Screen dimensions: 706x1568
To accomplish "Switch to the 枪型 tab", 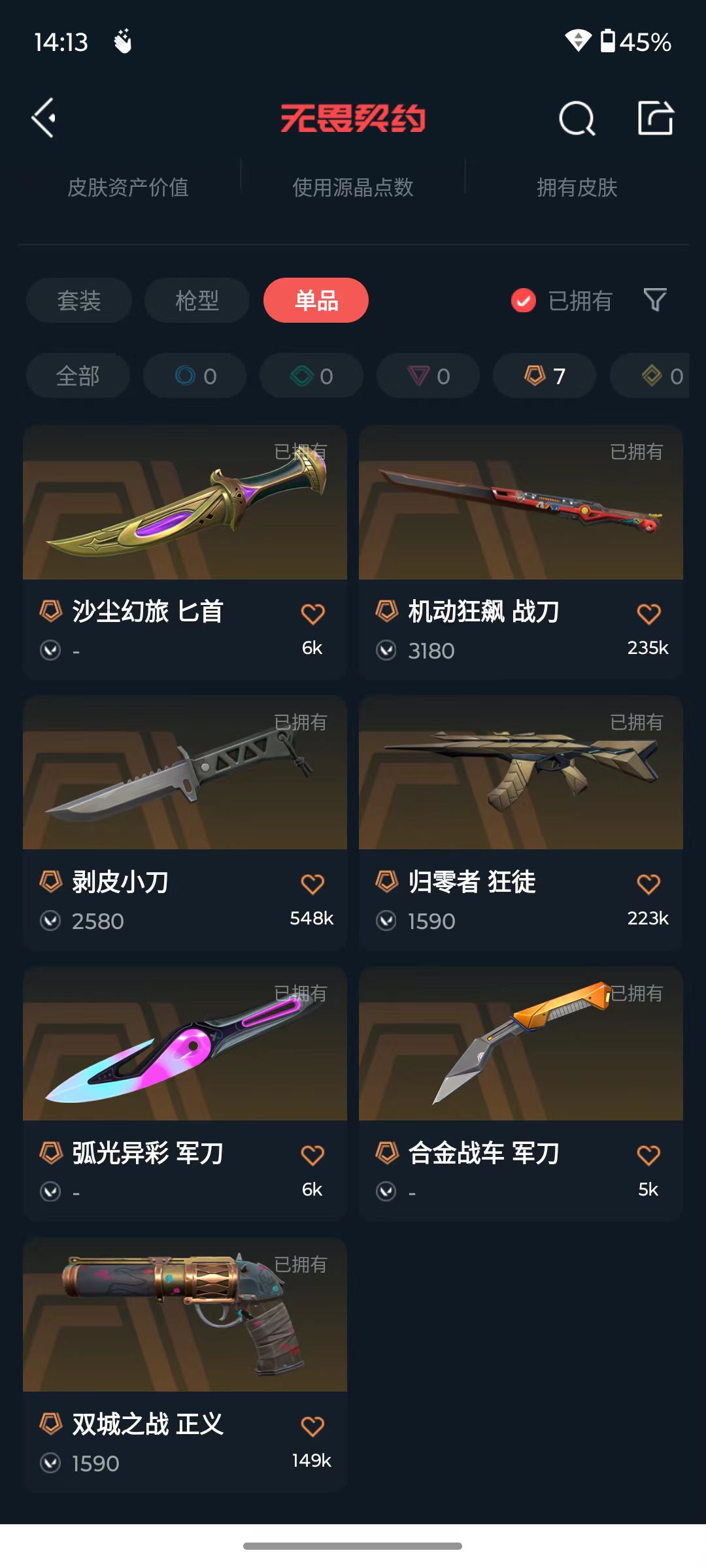I will point(197,301).
